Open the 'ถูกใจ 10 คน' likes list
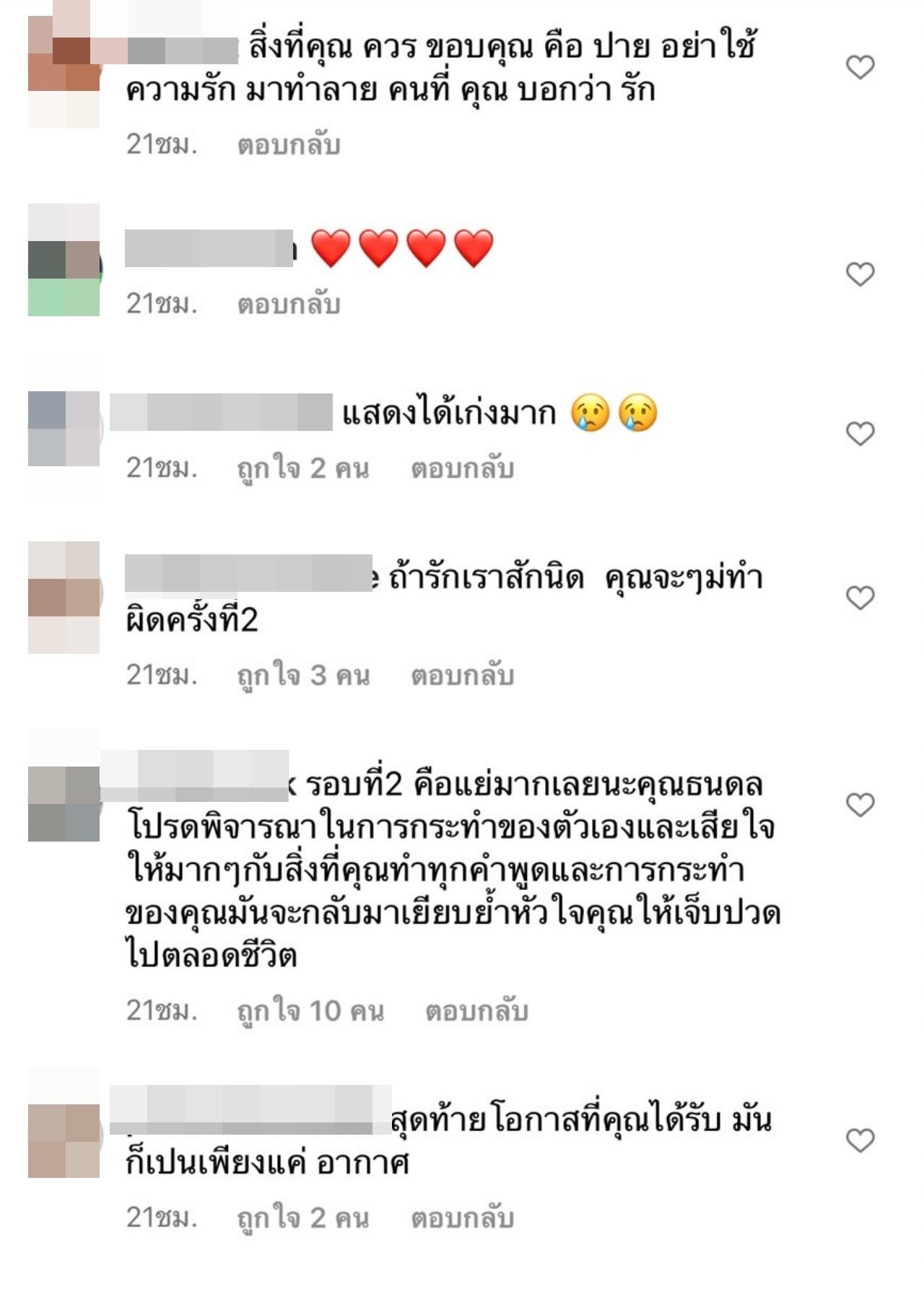This screenshot has height=1292, width=924. (x=310, y=1011)
